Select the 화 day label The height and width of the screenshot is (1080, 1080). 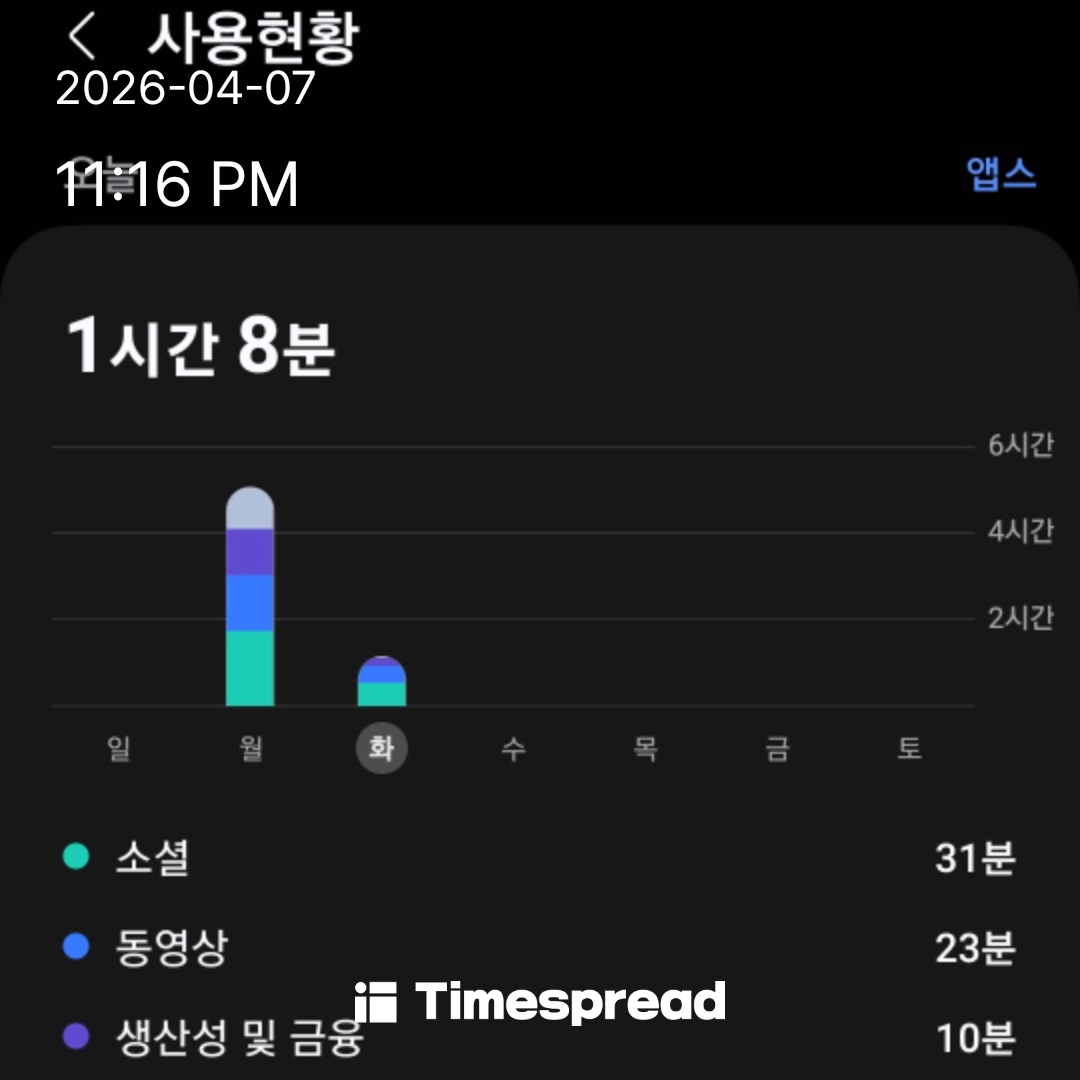[381, 749]
